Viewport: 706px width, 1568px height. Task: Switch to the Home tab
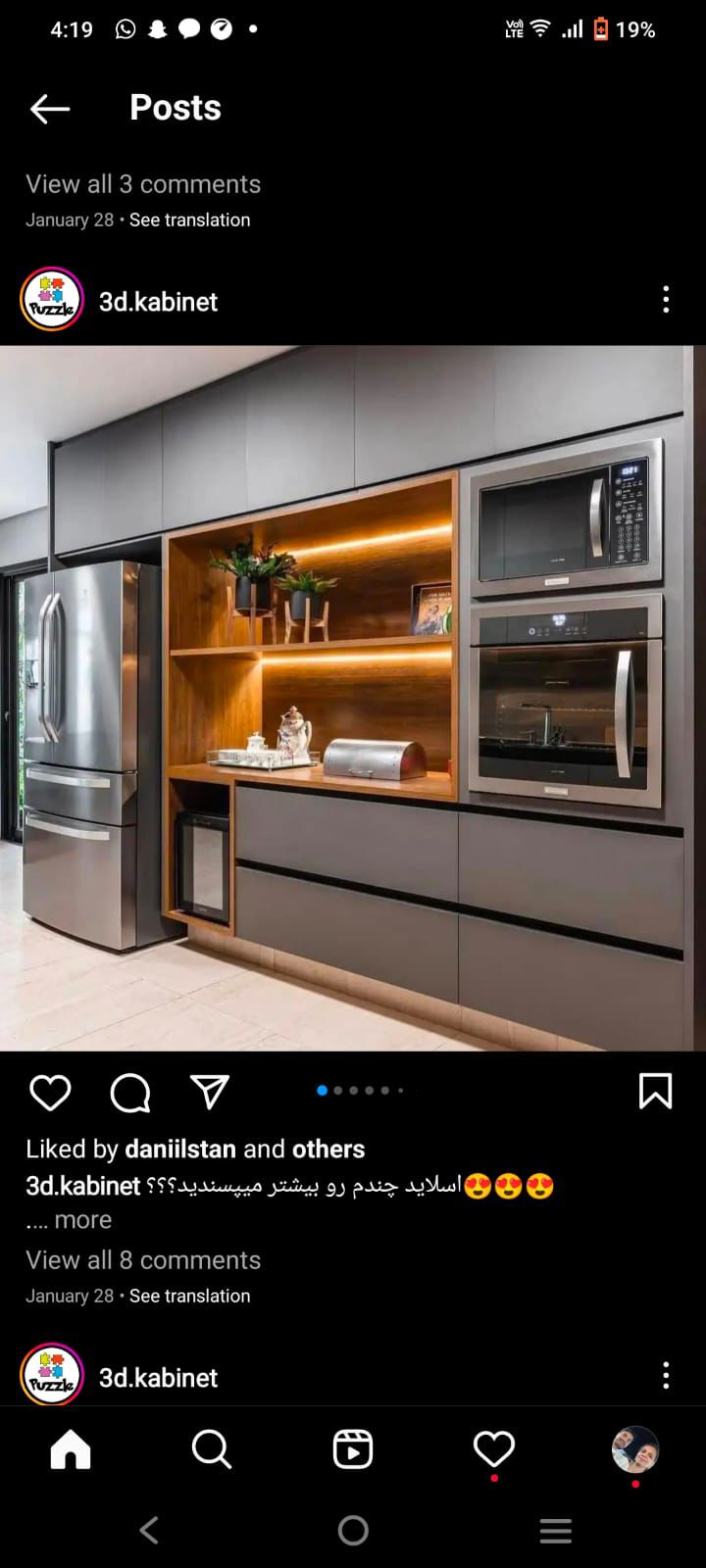pos(71,1448)
